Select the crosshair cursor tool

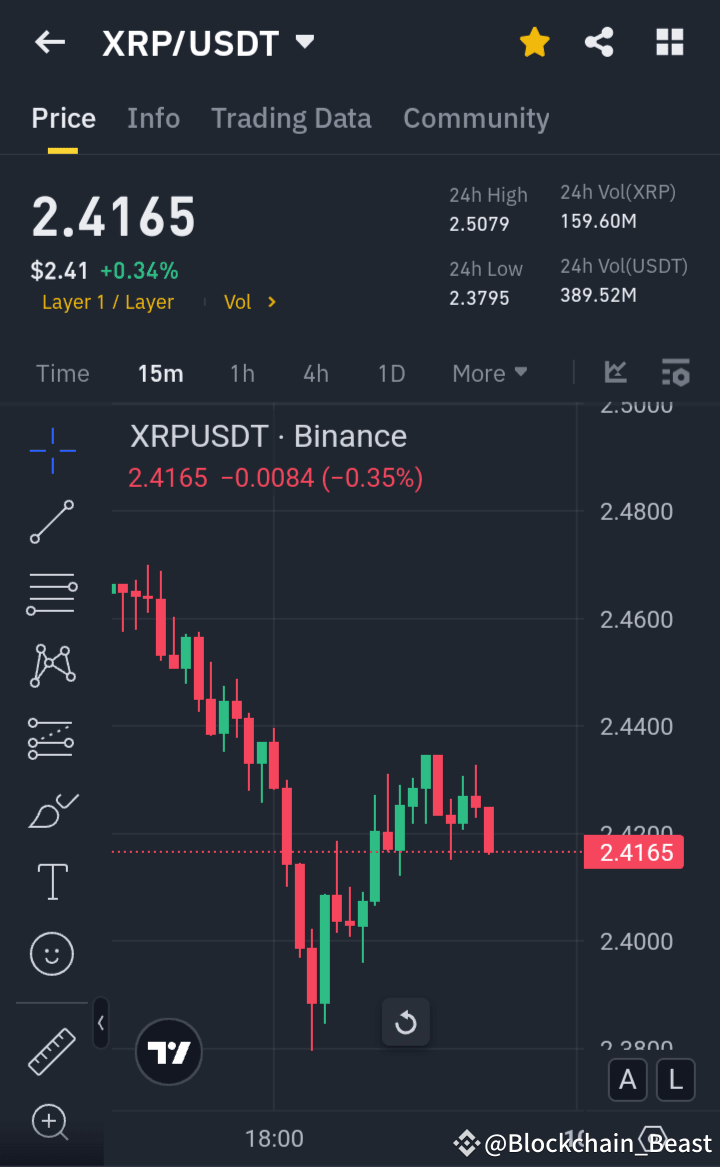coord(51,451)
